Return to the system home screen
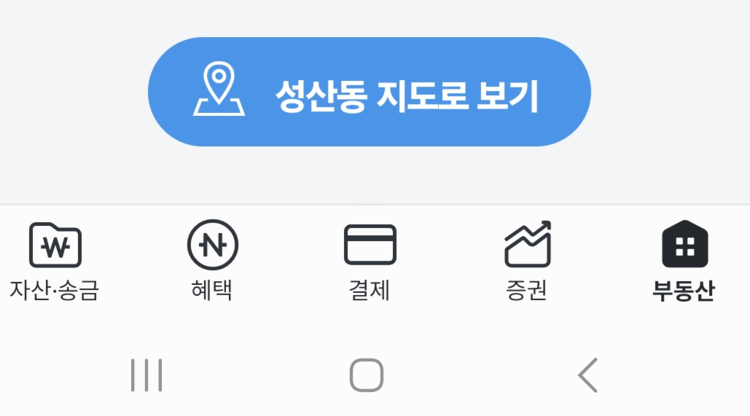The height and width of the screenshot is (416, 750). (367, 375)
